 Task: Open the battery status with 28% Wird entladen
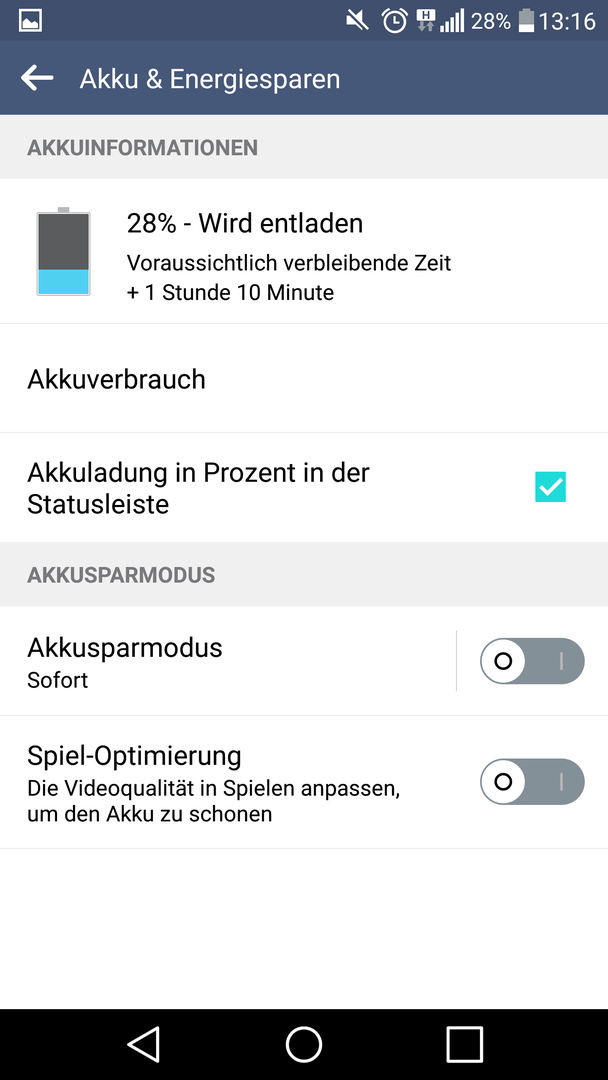click(x=304, y=251)
